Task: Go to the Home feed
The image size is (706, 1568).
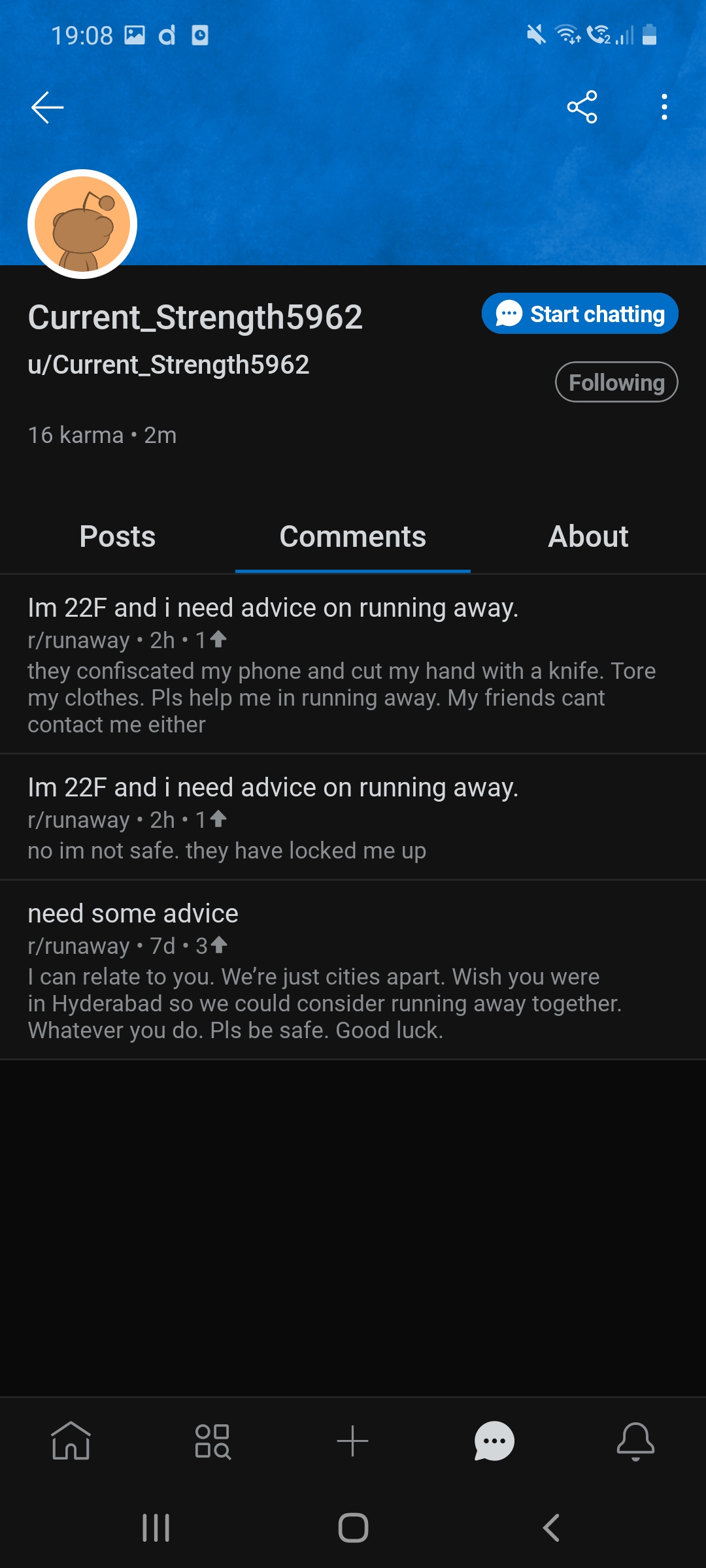Action: pyautogui.click(x=71, y=1441)
